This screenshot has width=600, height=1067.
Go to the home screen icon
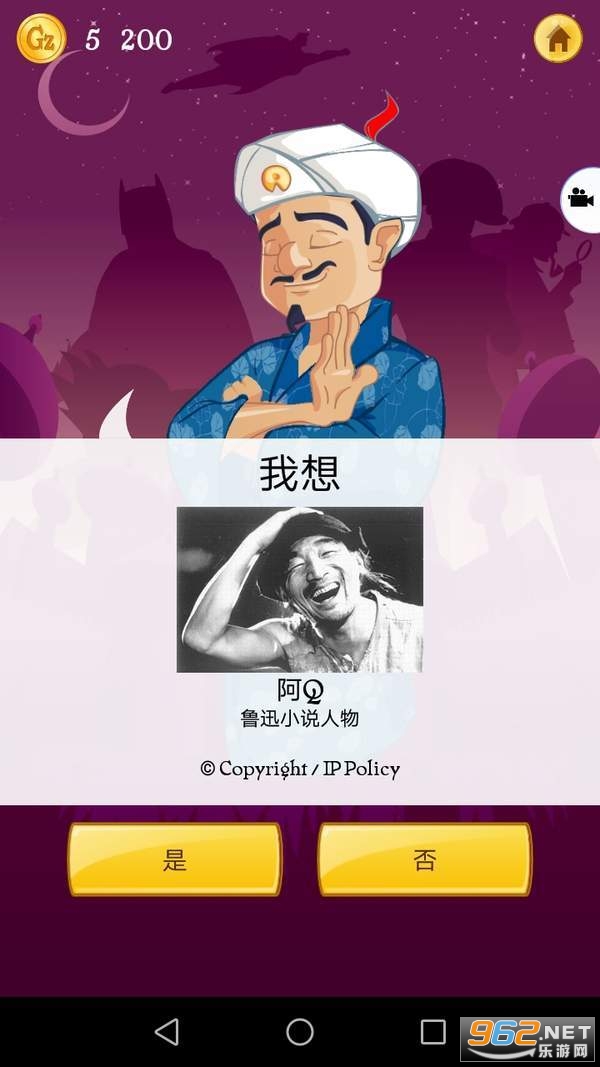tap(558, 39)
